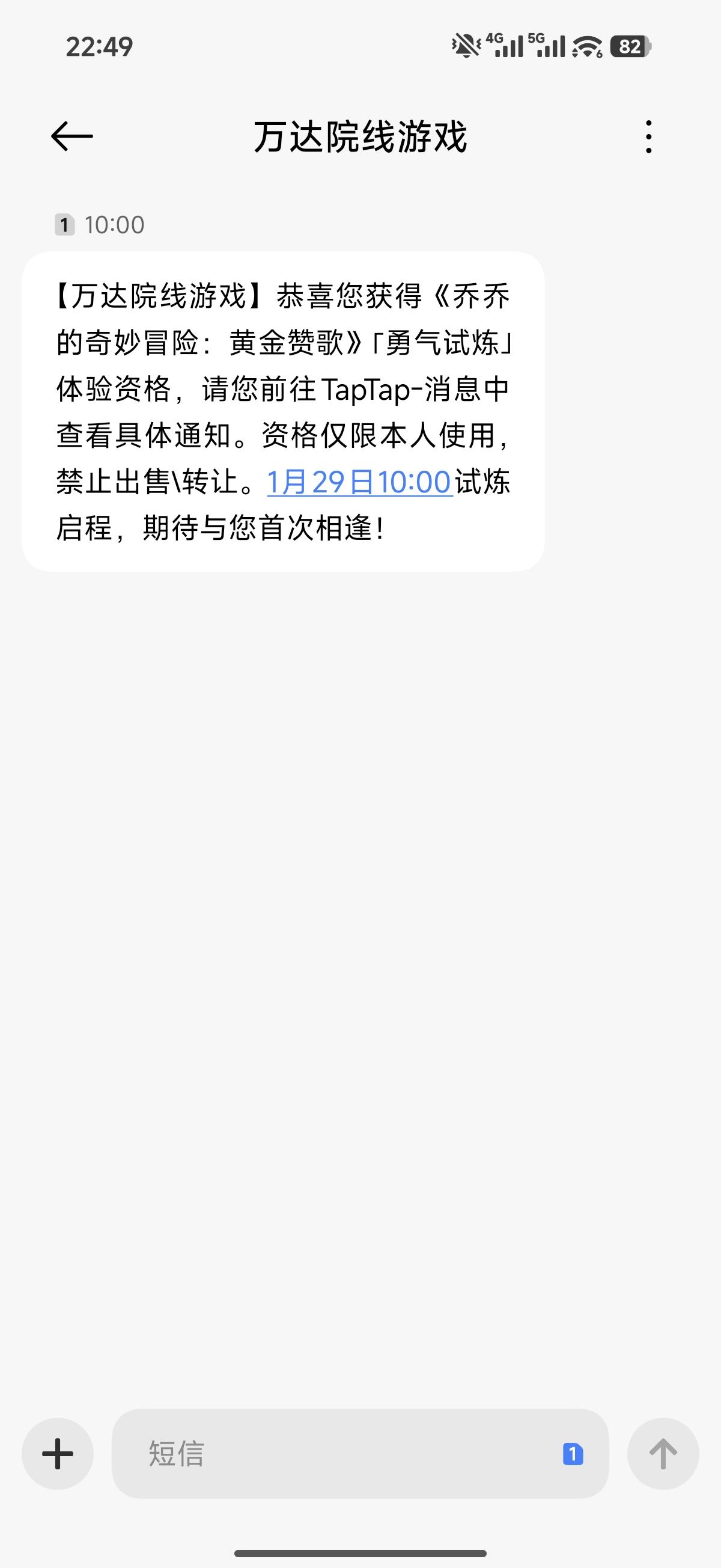
Task: Open the three-dot overflow menu
Action: [x=648, y=136]
